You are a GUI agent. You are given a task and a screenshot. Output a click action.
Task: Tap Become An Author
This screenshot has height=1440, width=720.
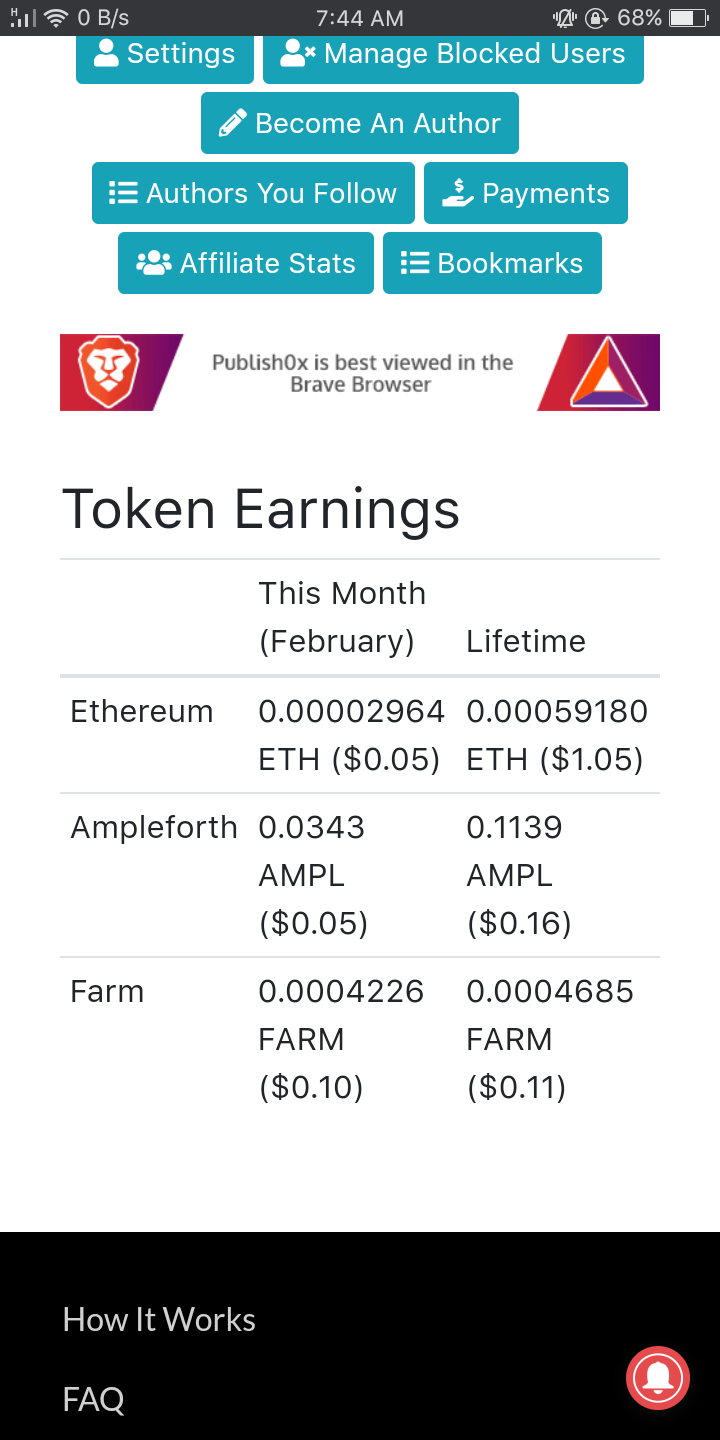pyautogui.click(x=360, y=123)
